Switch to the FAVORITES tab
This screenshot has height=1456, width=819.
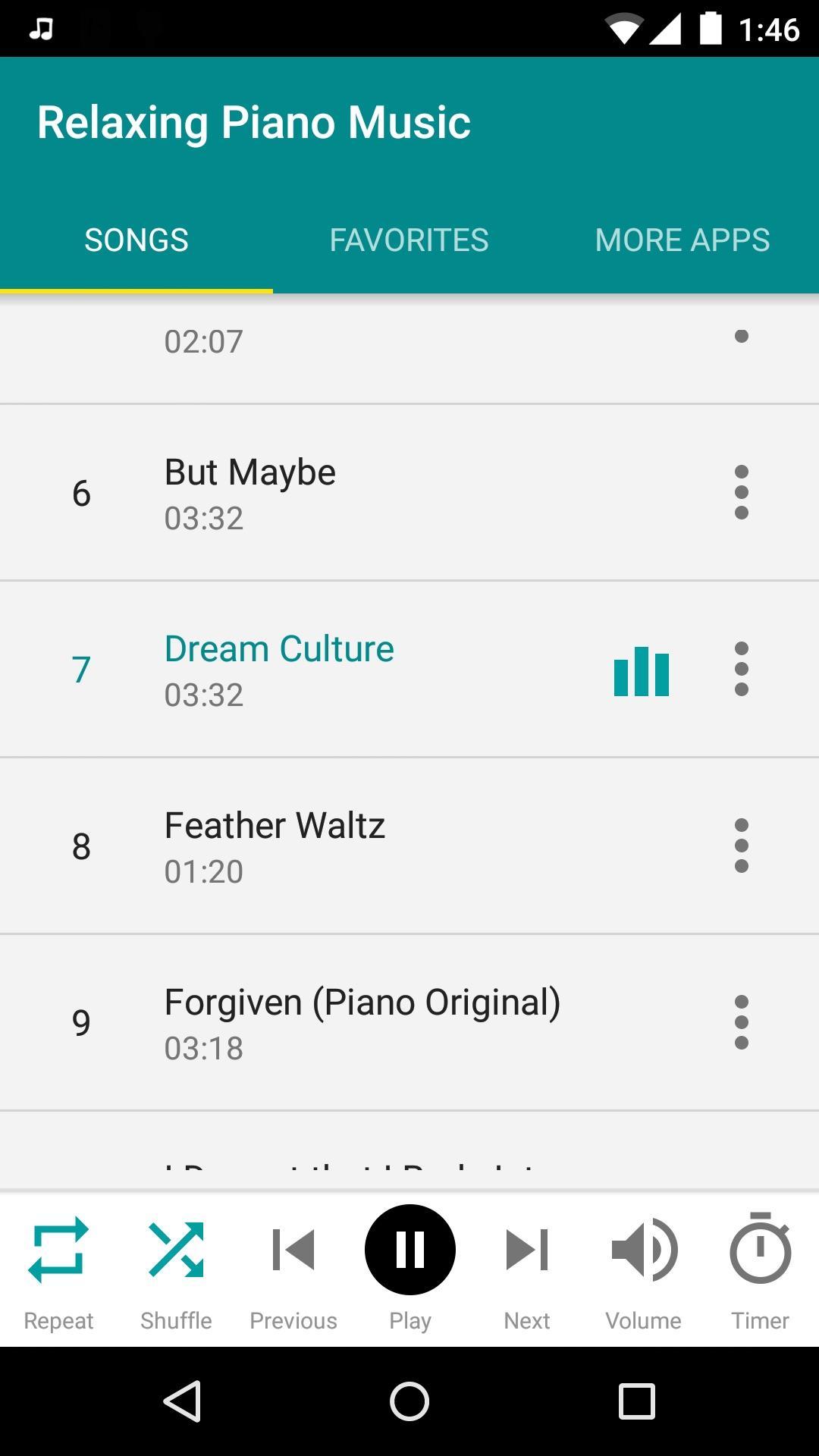click(x=409, y=239)
